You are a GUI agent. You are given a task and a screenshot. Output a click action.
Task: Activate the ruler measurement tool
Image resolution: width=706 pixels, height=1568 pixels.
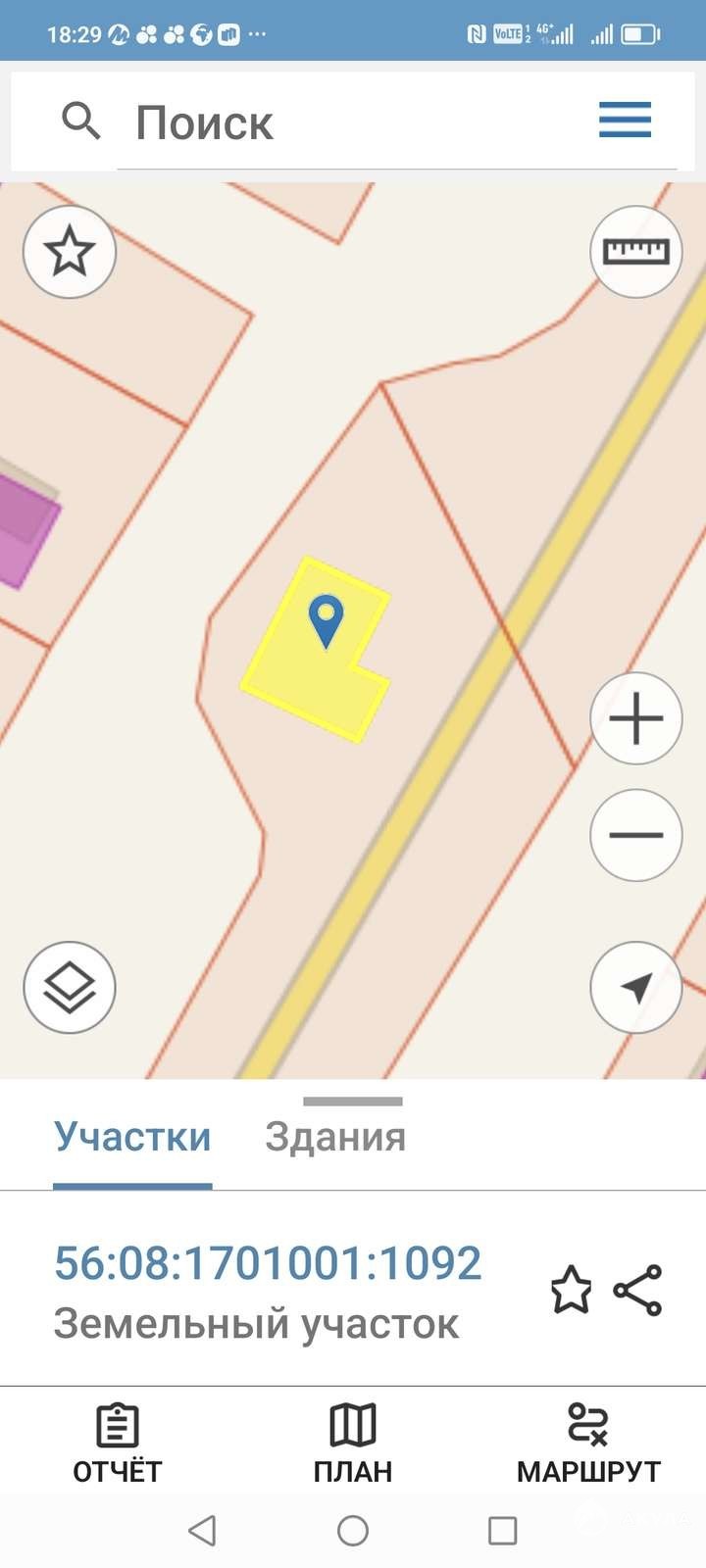[x=635, y=252]
